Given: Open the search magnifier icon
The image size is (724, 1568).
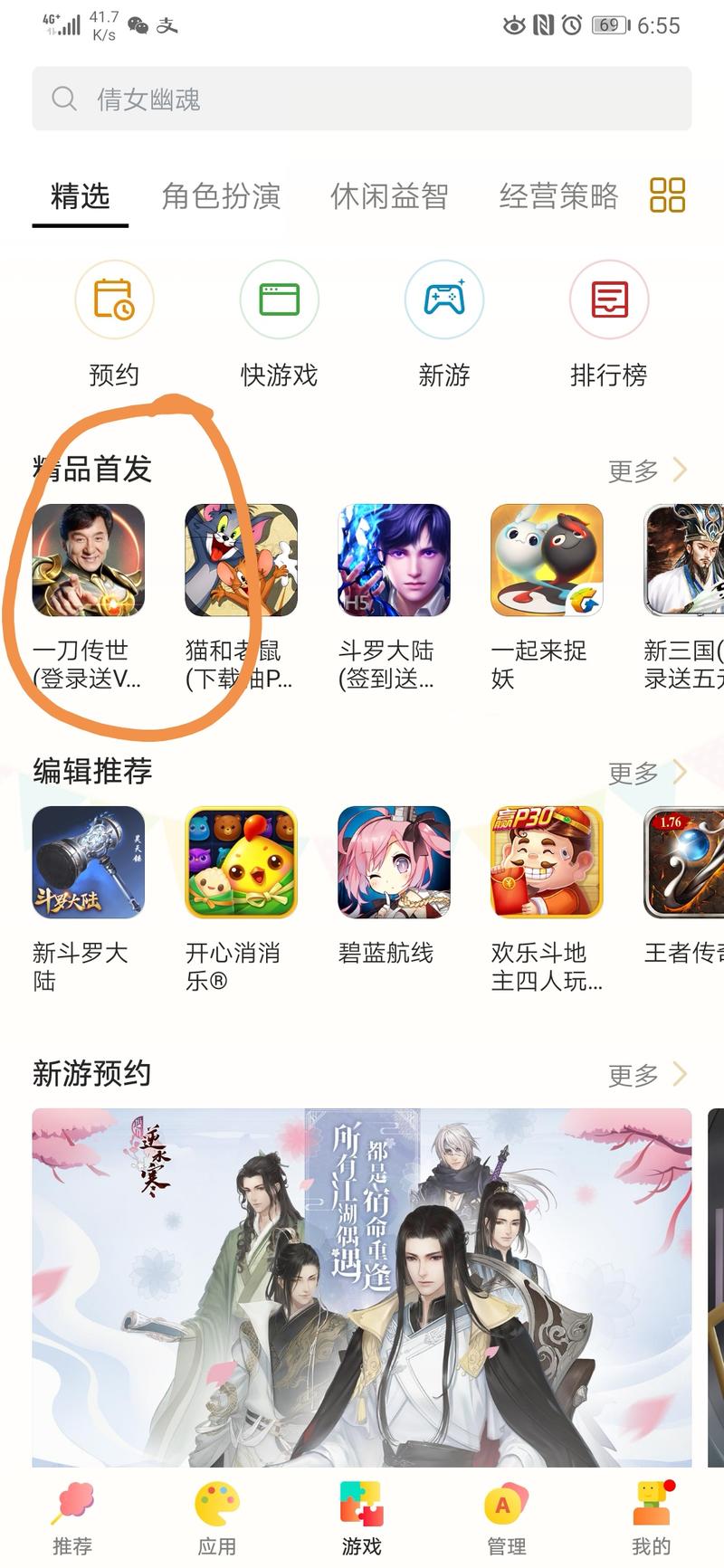Looking at the screenshot, I should pos(62,100).
